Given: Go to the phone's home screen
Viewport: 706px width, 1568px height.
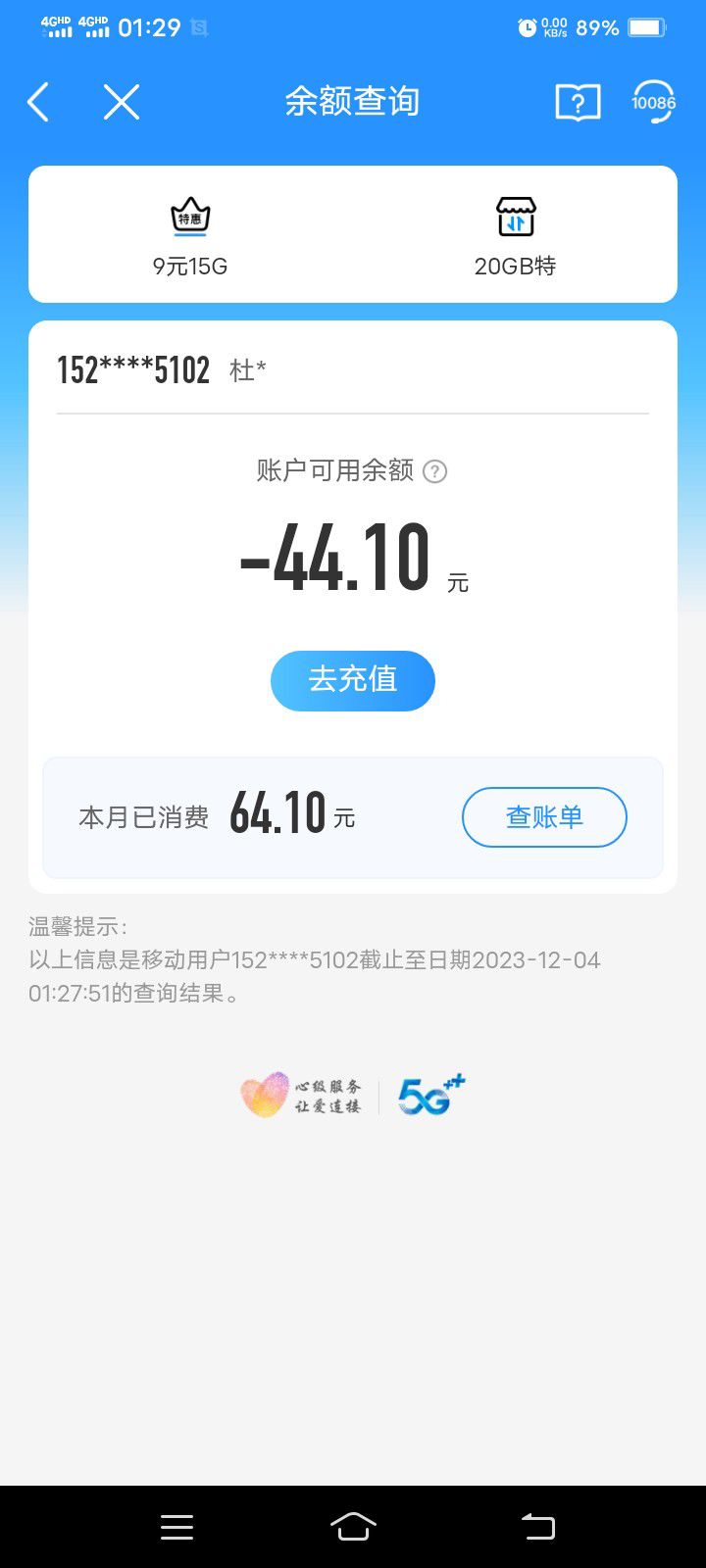Looking at the screenshot, I should 353,1527.
